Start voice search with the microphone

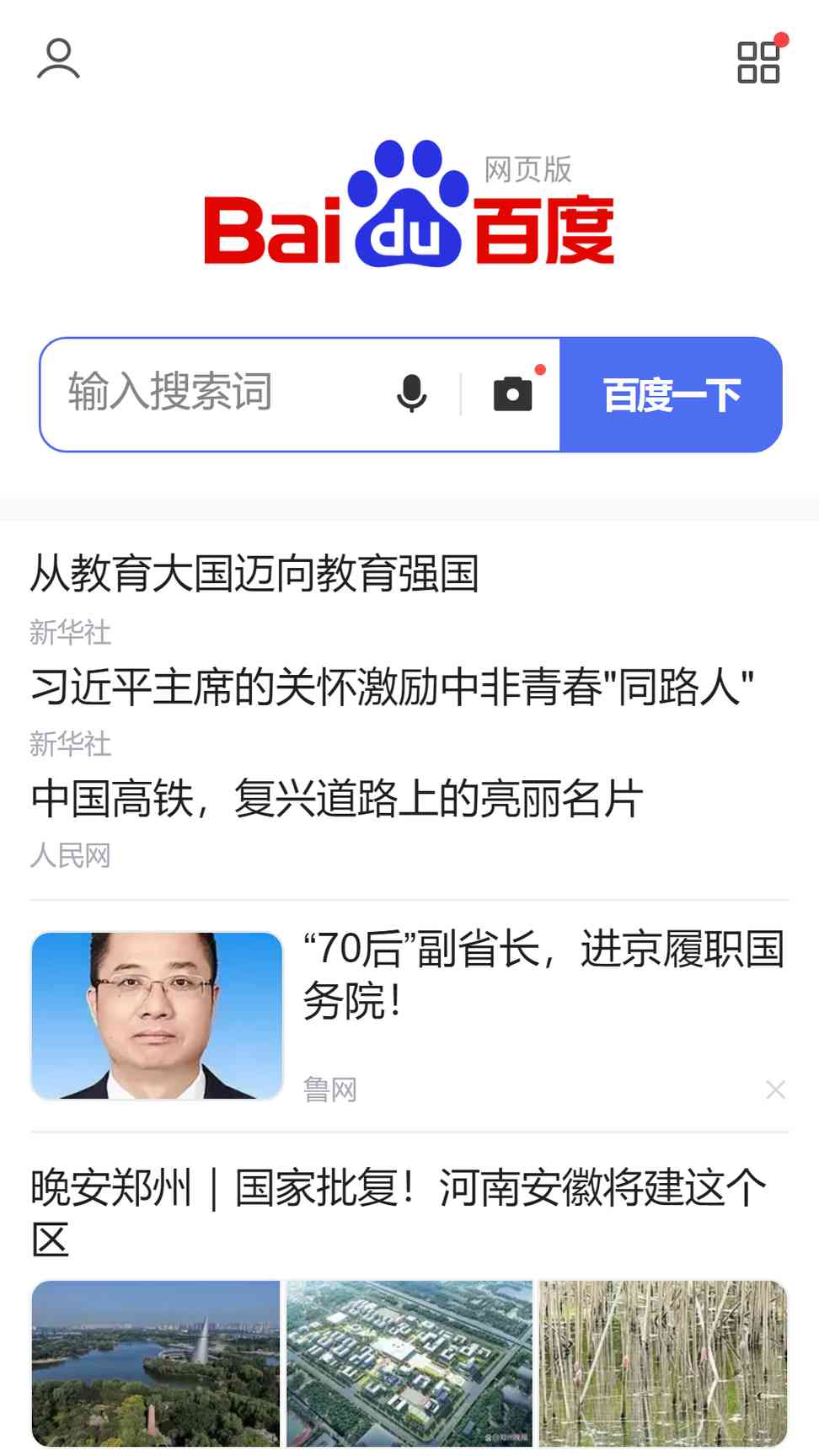pos(411,393)
